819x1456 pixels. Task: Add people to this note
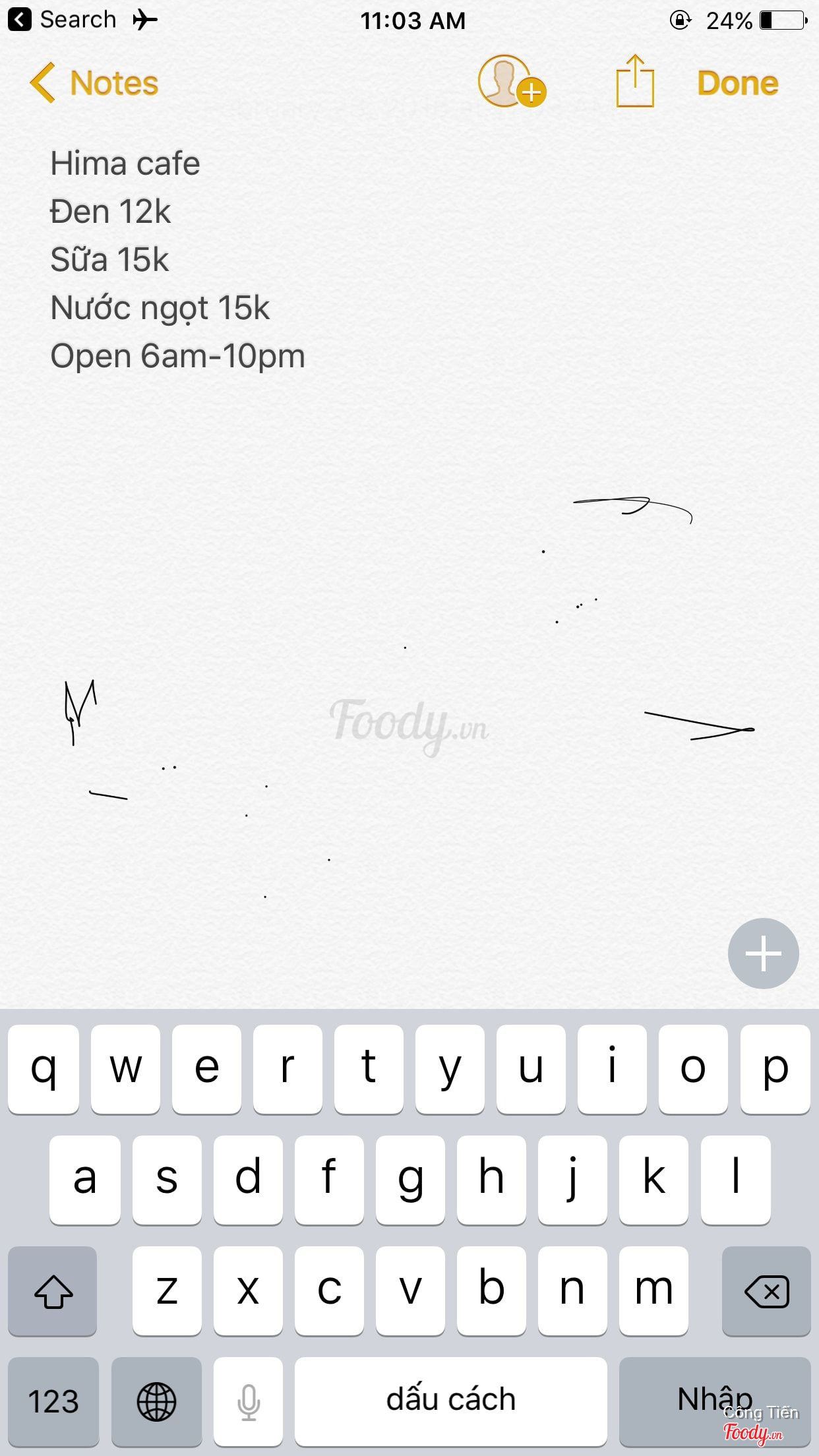pos(510,82)
